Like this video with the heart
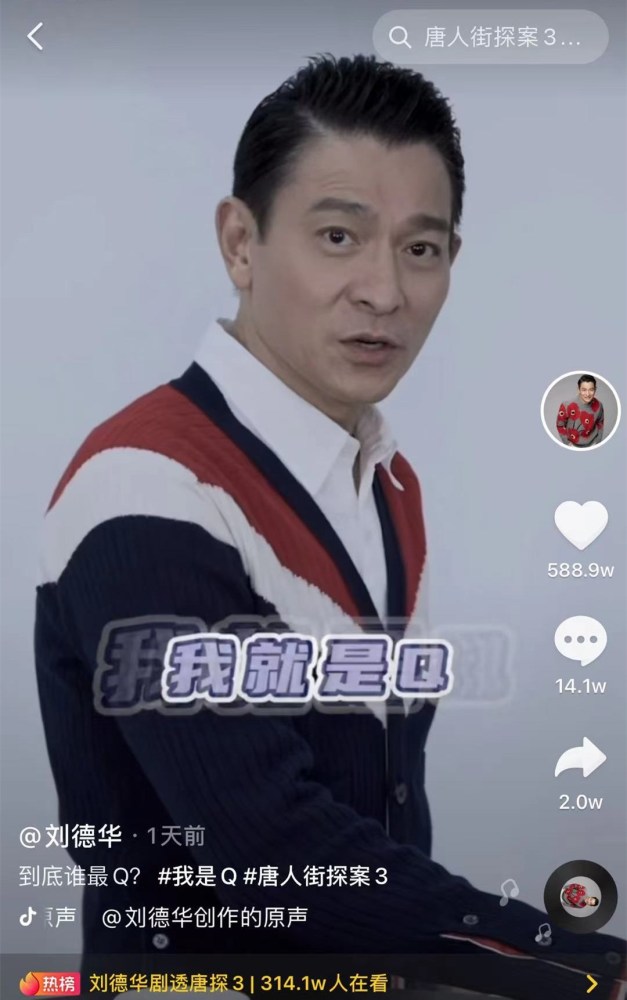Viewport: 627px width, 1000px height. coord(580,526)
